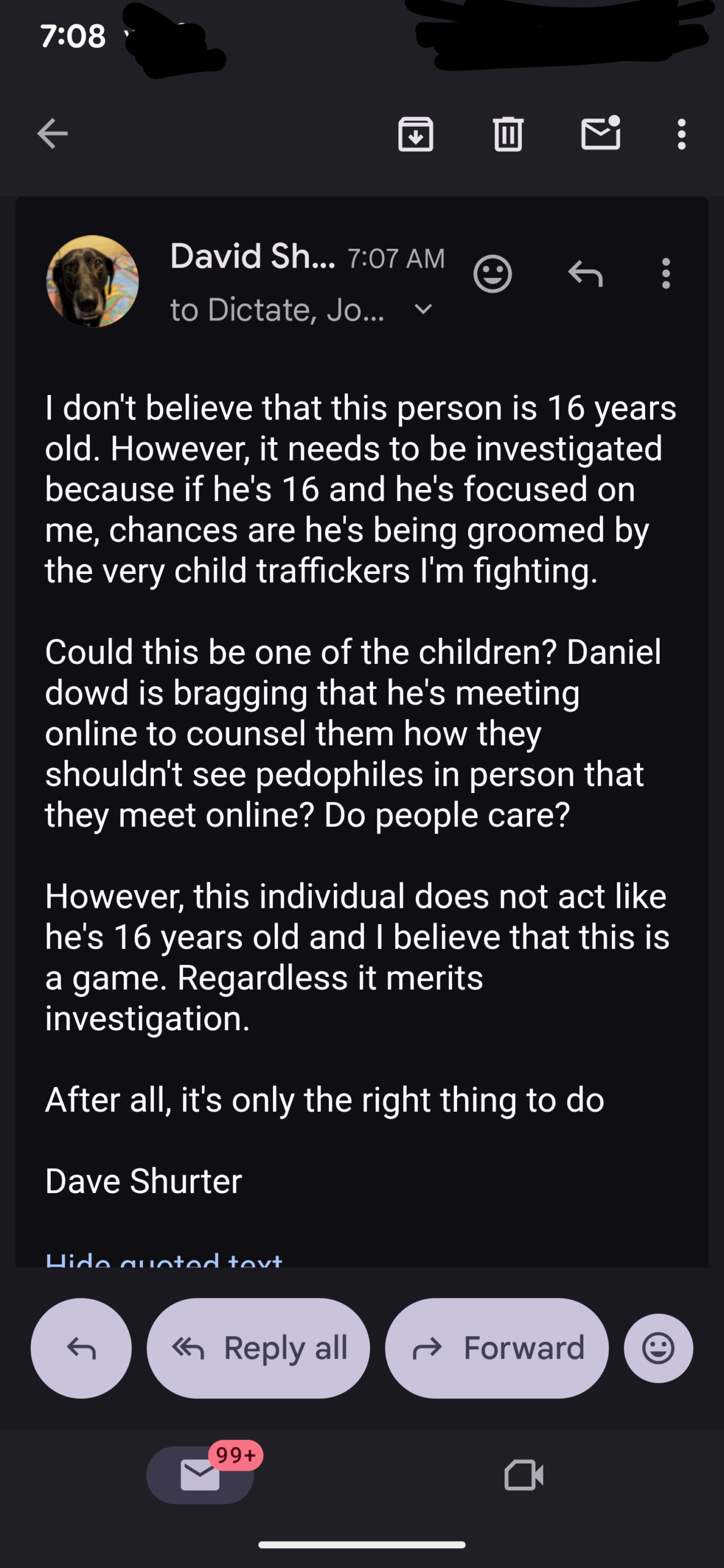The height and width of the screenshot is (1568, 724).
Task: Tap the bottom Reply button
Action: pyautogui.click(x=81, y=1348)
